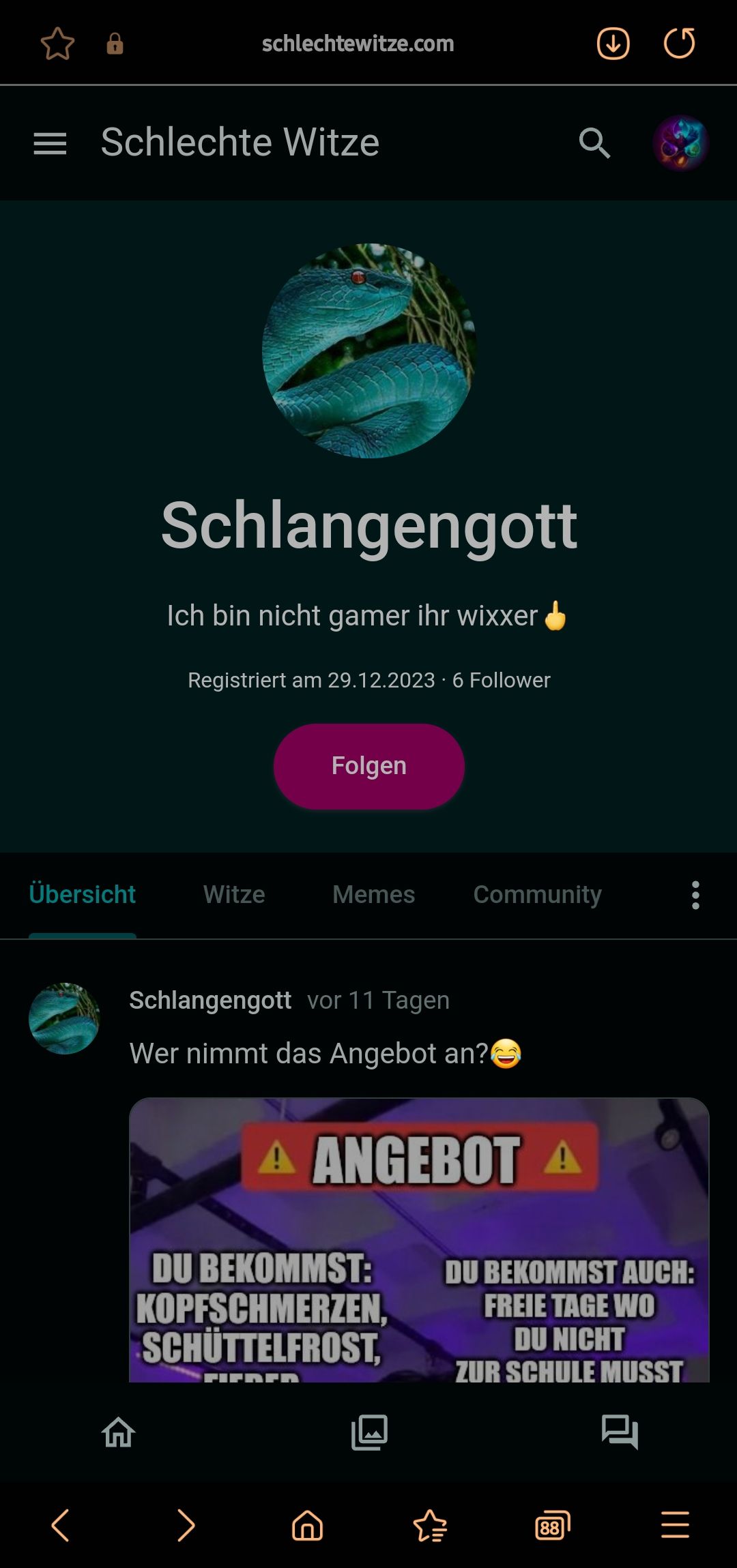
Task: Bookmark this page with the star icon
Action: [57, 44]
